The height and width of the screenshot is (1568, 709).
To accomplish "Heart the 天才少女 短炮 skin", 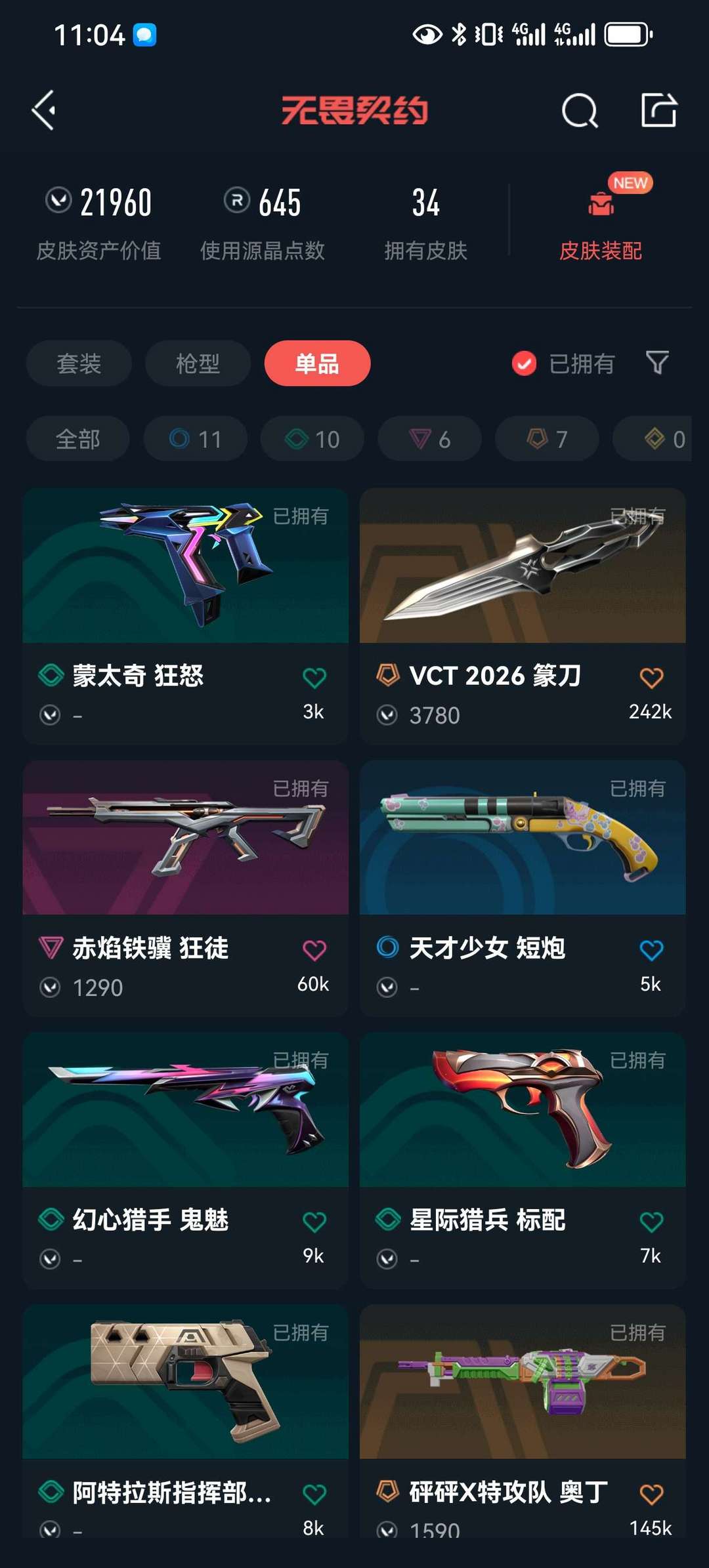I will coord(651,947).
